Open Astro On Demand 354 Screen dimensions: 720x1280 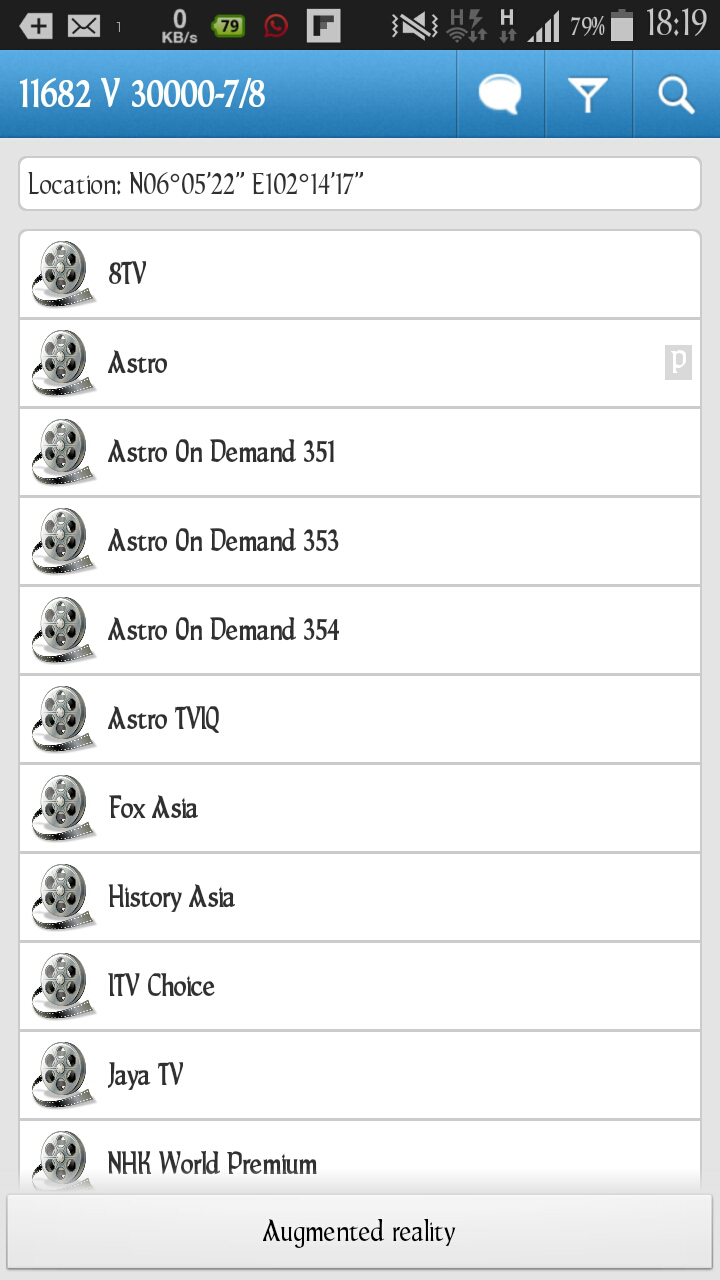[x=360, y=630]
